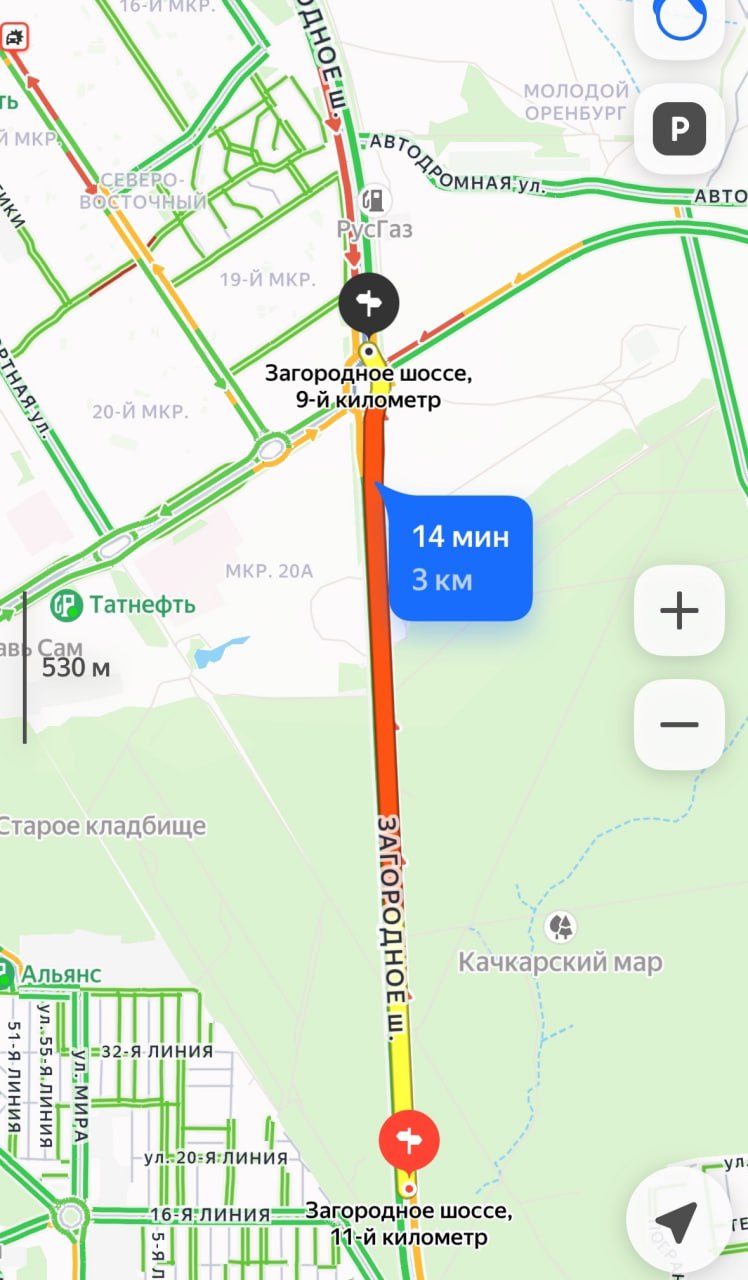This screenshot has width=748, height=1280.
Task: Select the red end marker at 11-й километр
Action: click(409, 1138)
